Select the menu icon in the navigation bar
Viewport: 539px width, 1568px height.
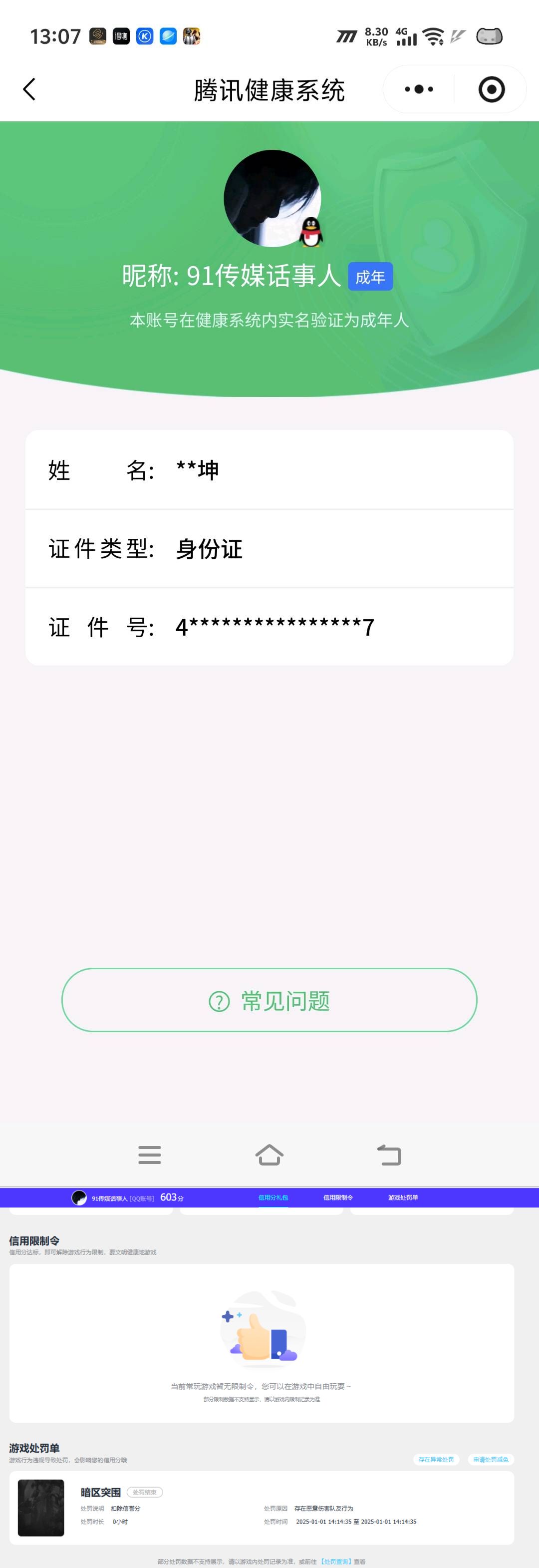coord(150,1155)
